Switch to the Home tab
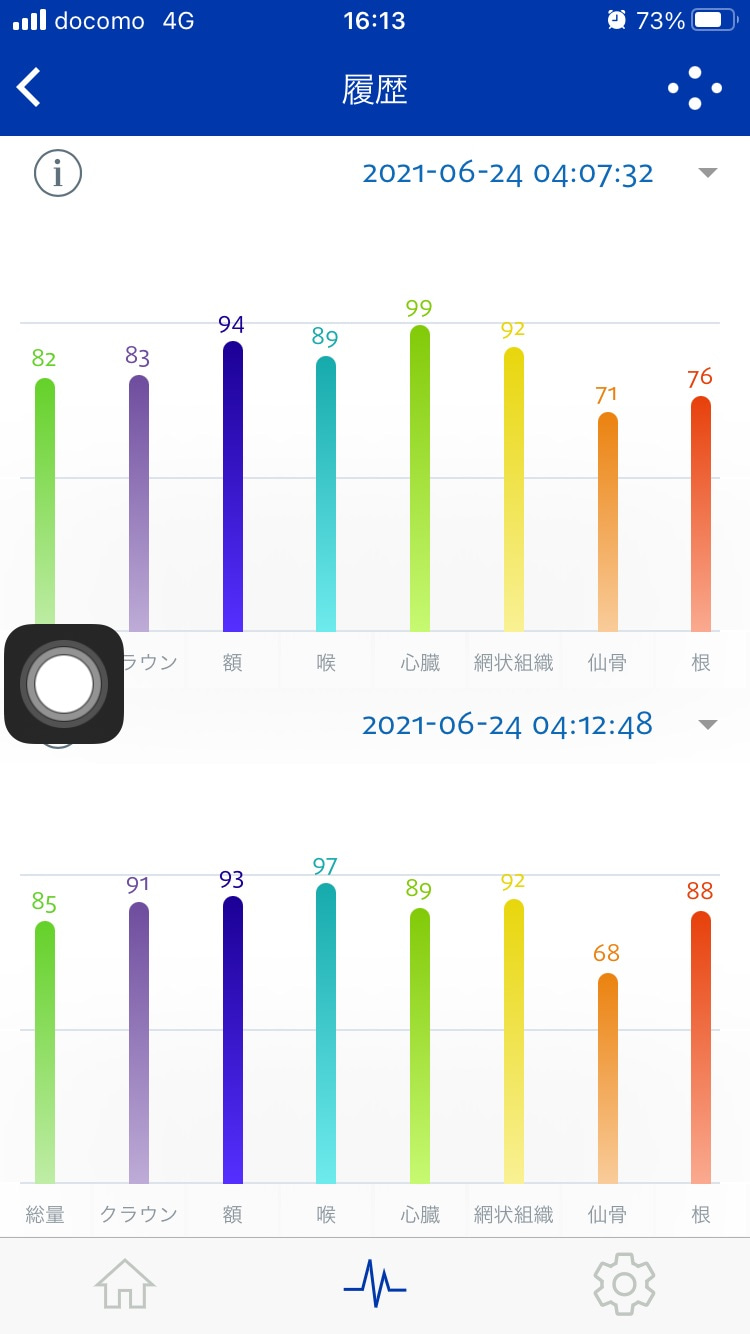This screenshot has height=1334, width=750. (125, 1284)
